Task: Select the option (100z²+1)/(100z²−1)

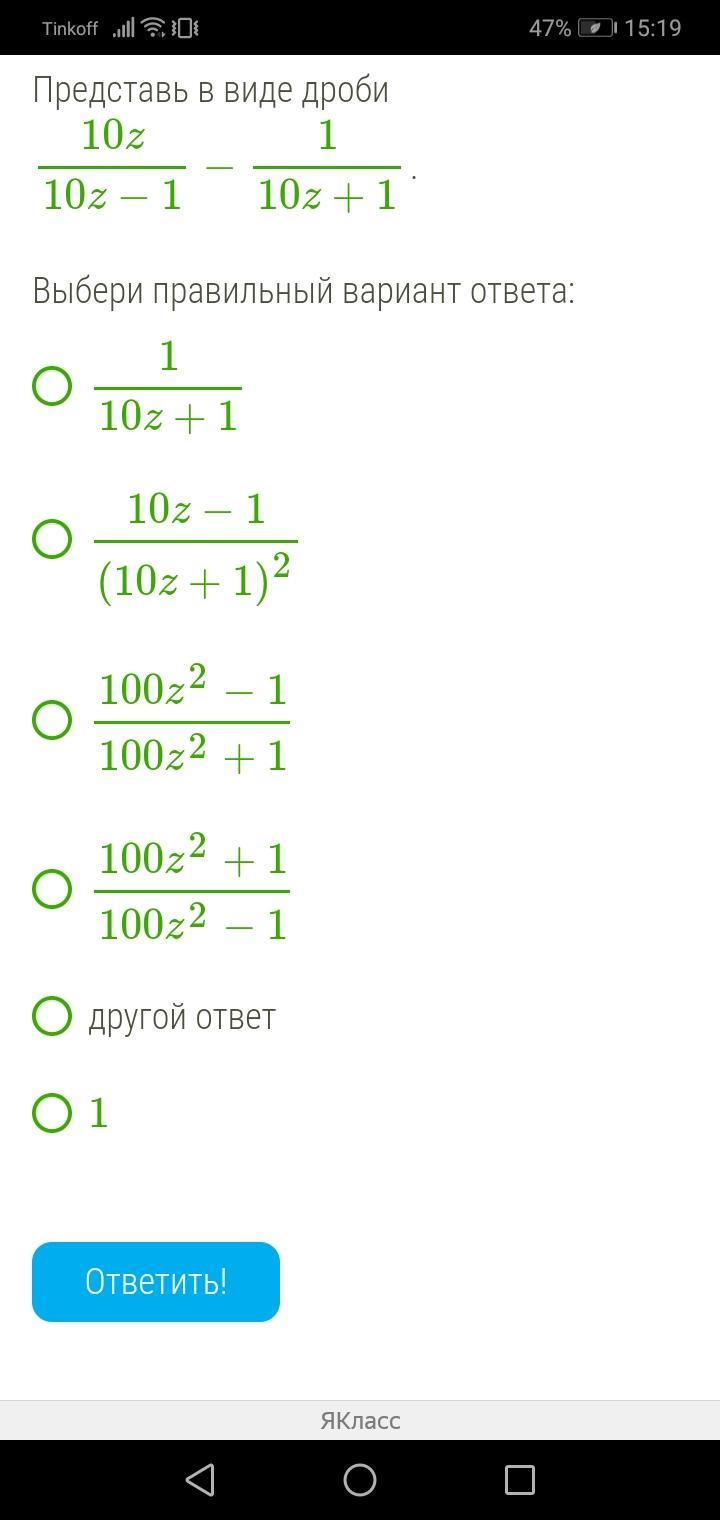Action: [52, 889]
